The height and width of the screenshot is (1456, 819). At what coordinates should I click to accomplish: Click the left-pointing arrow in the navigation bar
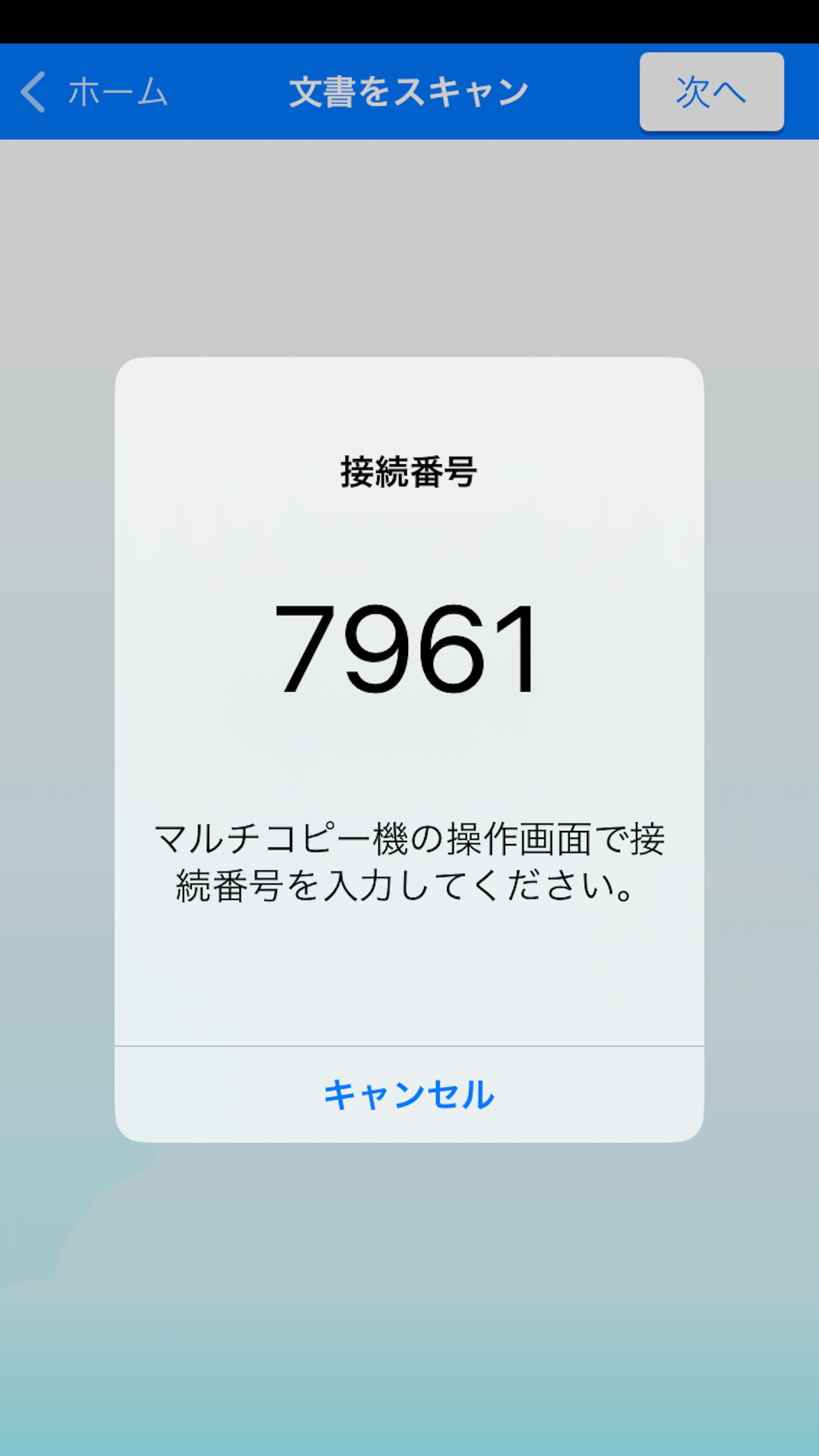(x=32, y=92)
